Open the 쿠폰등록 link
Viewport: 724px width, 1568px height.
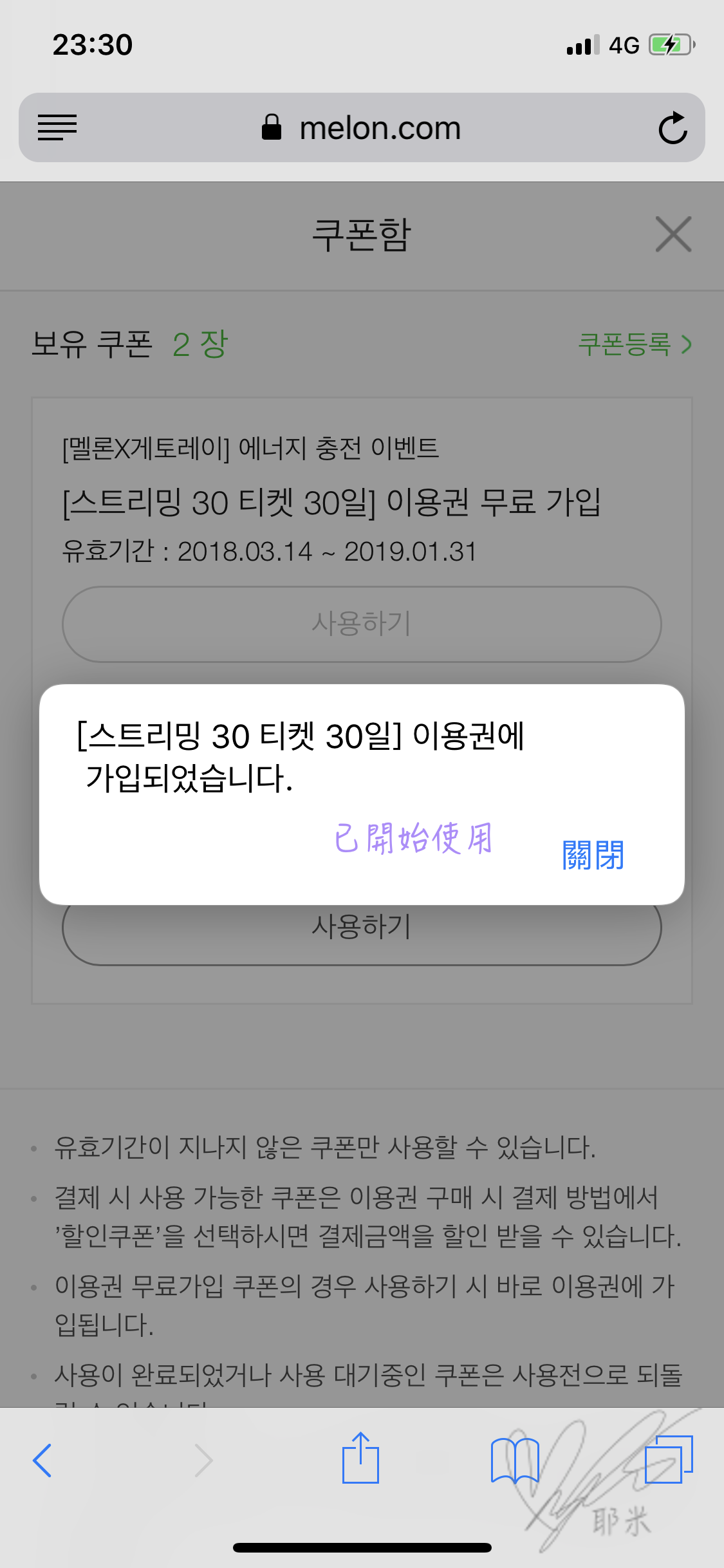tap(635, 344)
